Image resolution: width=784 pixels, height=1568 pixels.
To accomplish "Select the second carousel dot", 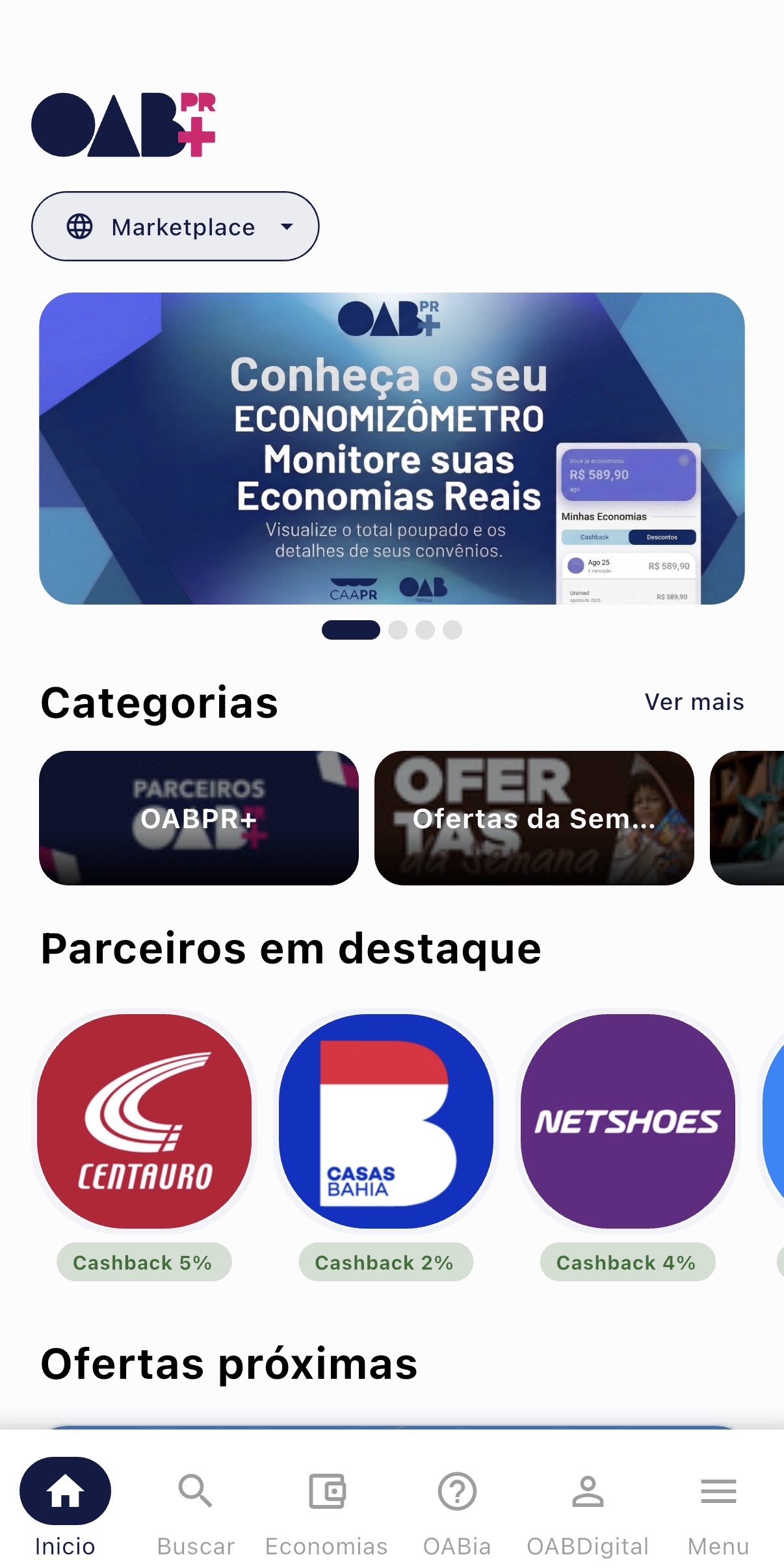I will click(x=397, y=630).
